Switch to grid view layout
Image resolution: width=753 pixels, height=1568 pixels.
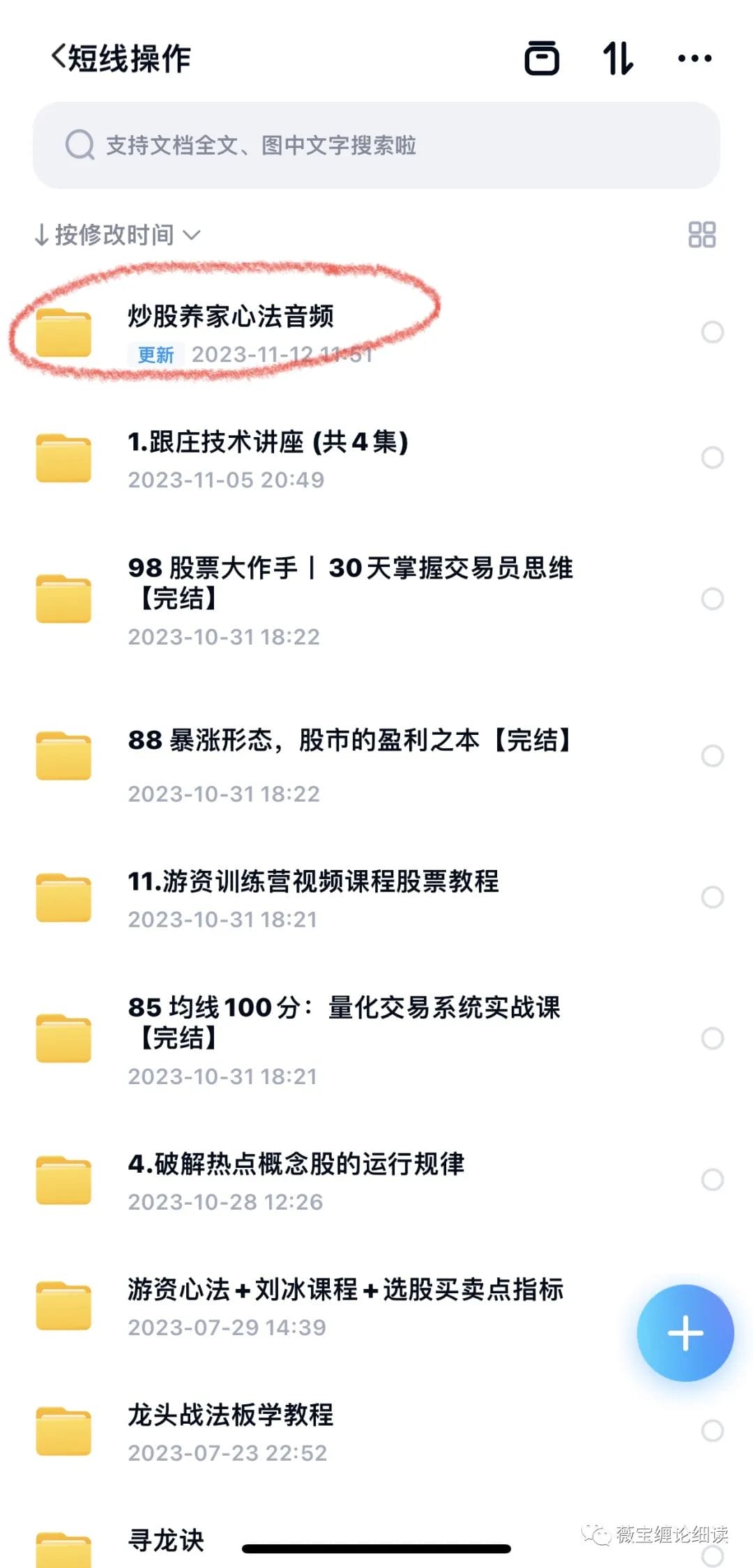702,235
